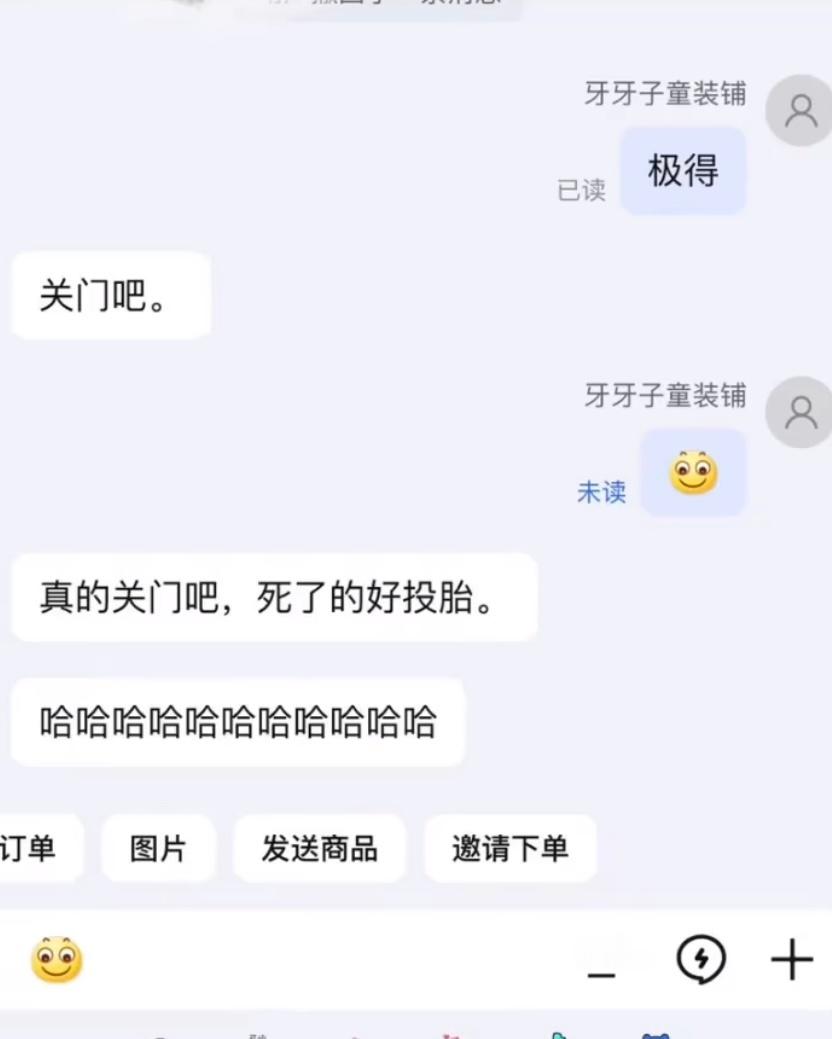Tap the smiling emoji sticker message

coord(693,474)
